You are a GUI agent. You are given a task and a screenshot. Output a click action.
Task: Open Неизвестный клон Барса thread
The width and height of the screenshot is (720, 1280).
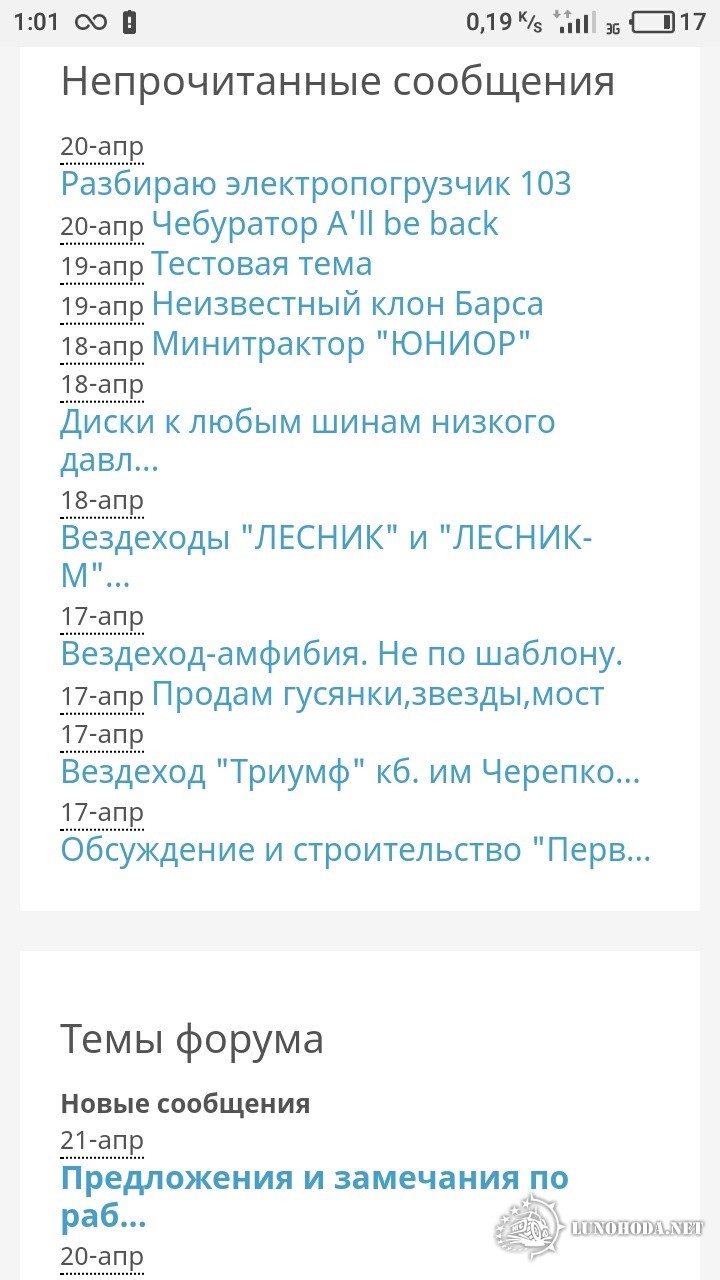pyautogui.click(x=347, y=304)
